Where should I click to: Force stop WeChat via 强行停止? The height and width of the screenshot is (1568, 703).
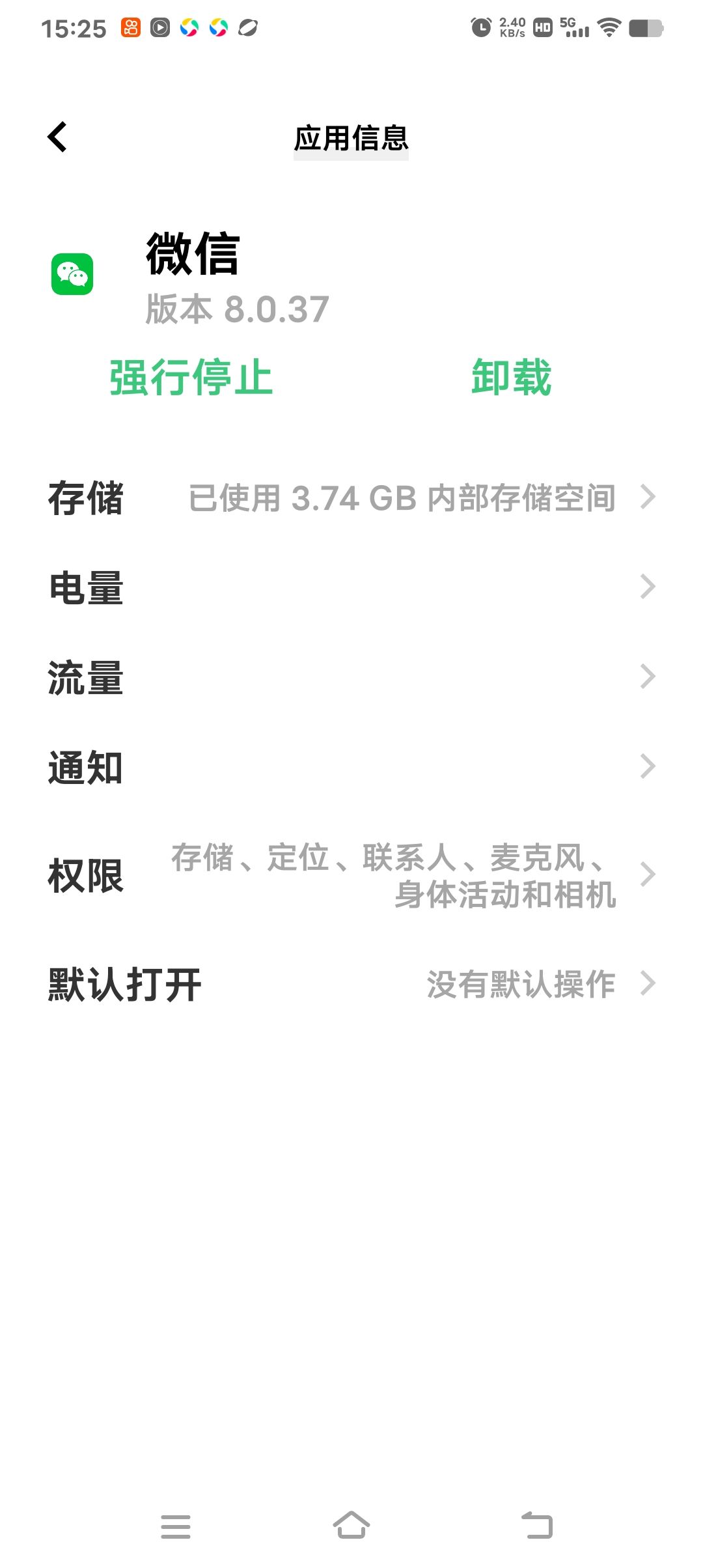[191, 377]
